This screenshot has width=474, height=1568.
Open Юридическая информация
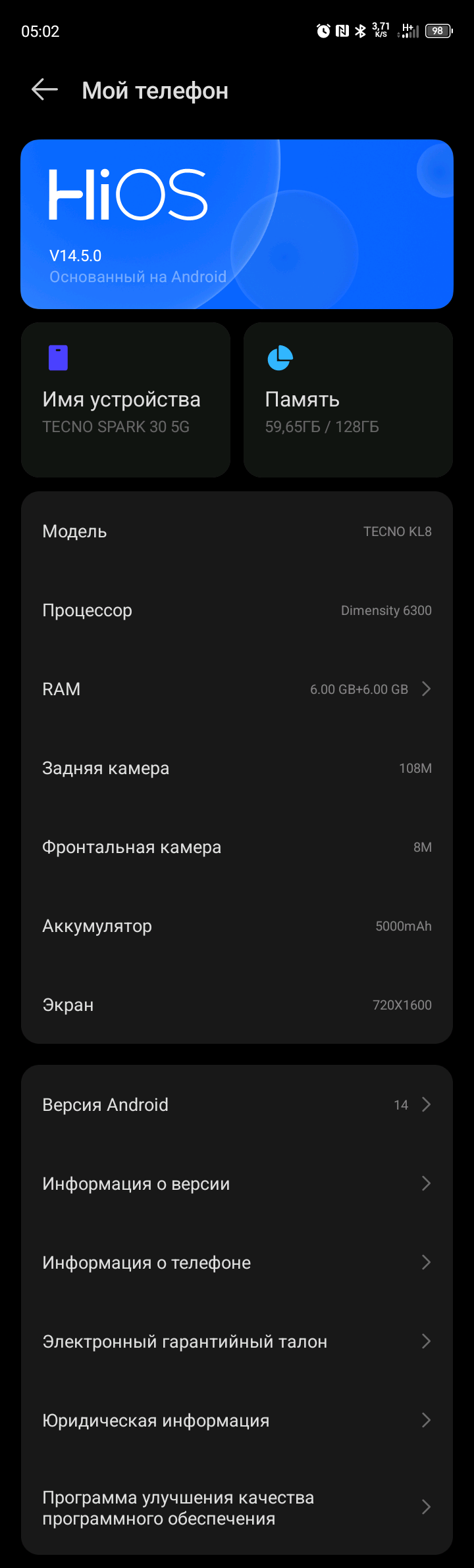(x=237, y=1421)
